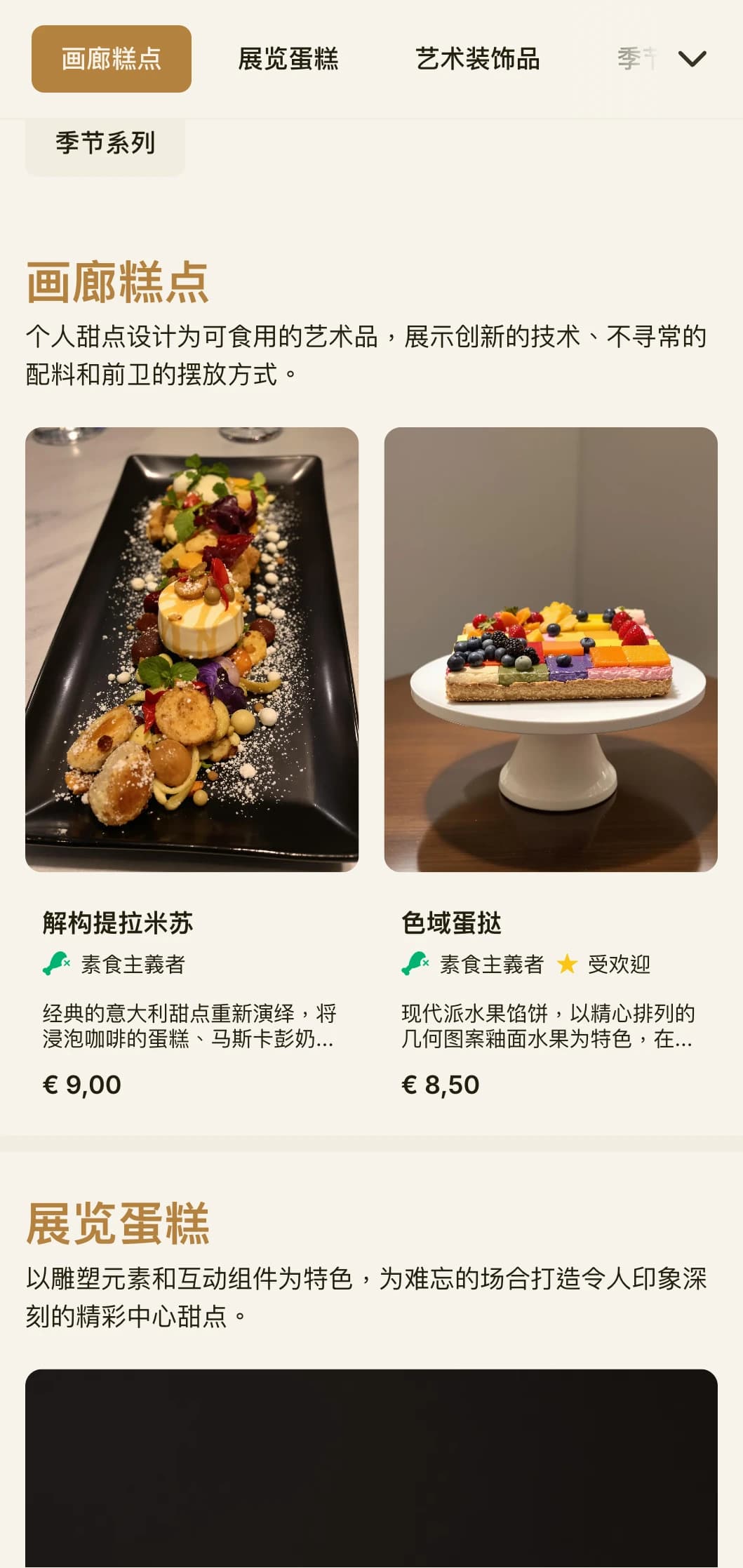This screenshot has width=743, height=1568.
Task: Switch to the 展览蛋糕 tab
Action: [x=290, y=60]
